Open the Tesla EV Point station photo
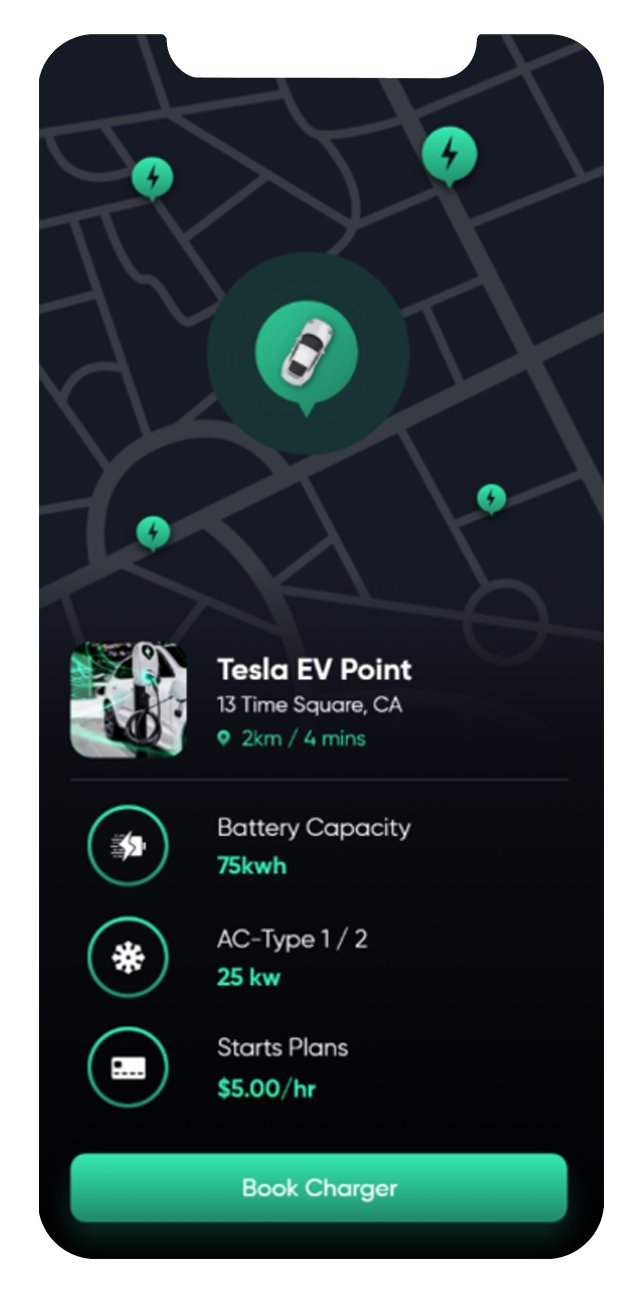 coord(128,699)
